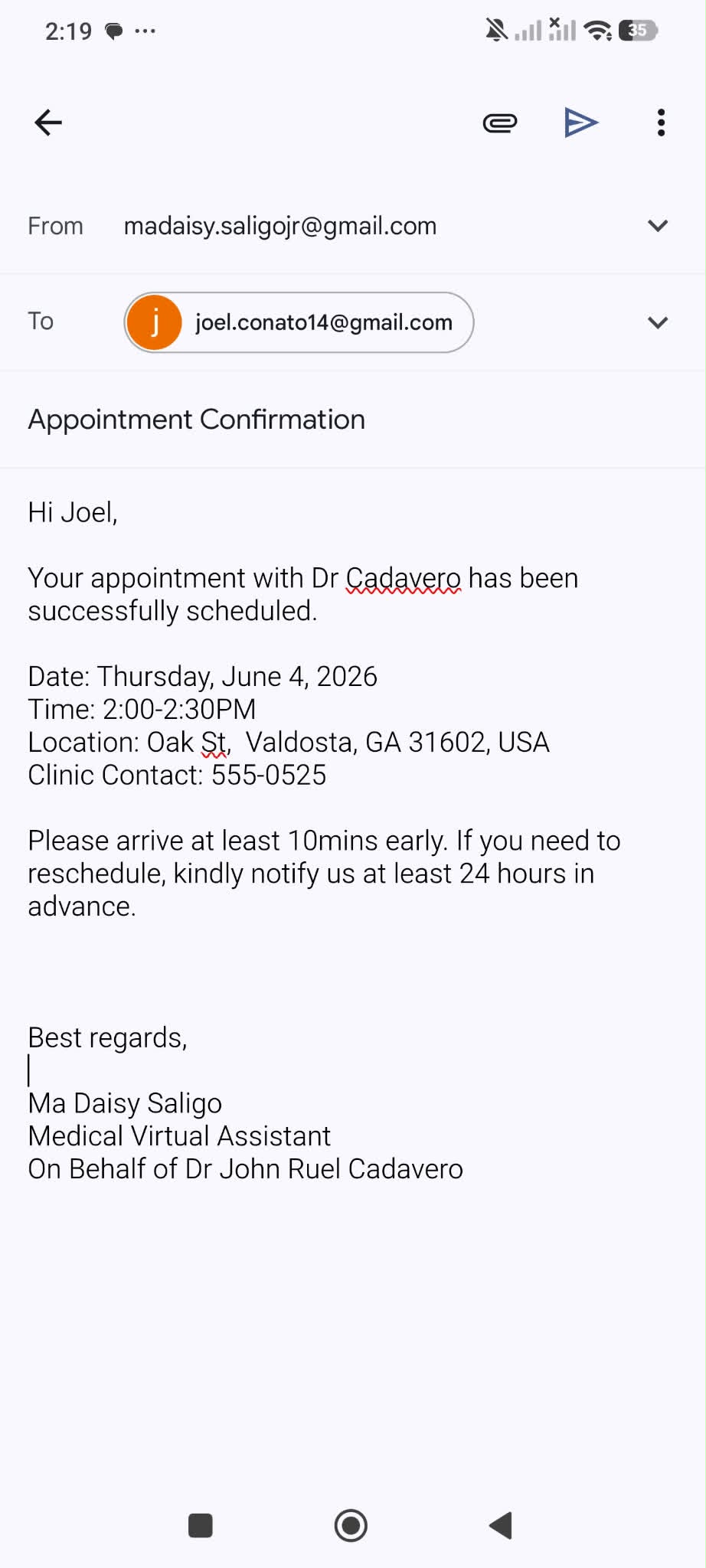
Task: Attach a file with the paperclip icon
Action: (x=500, y=122)
